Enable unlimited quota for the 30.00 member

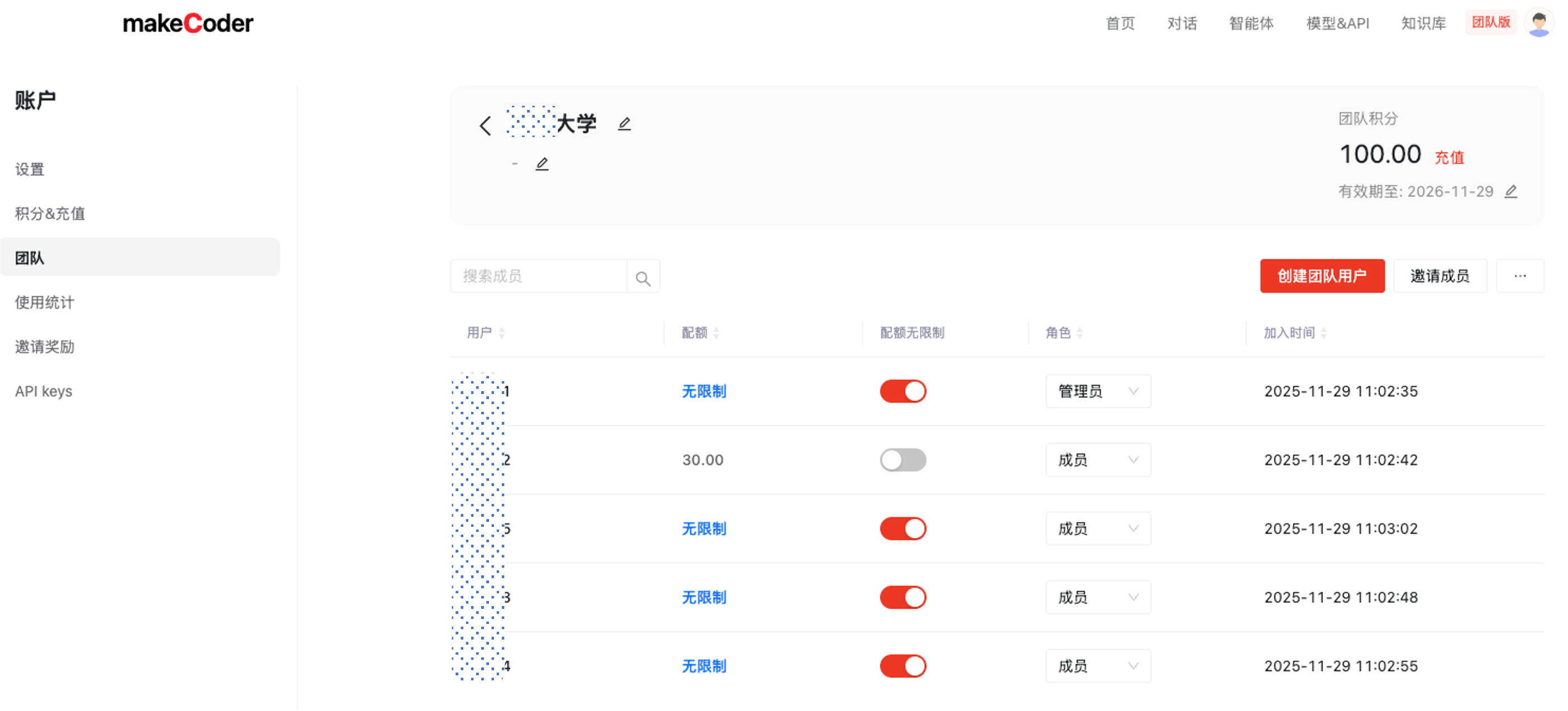coord(903,460)
